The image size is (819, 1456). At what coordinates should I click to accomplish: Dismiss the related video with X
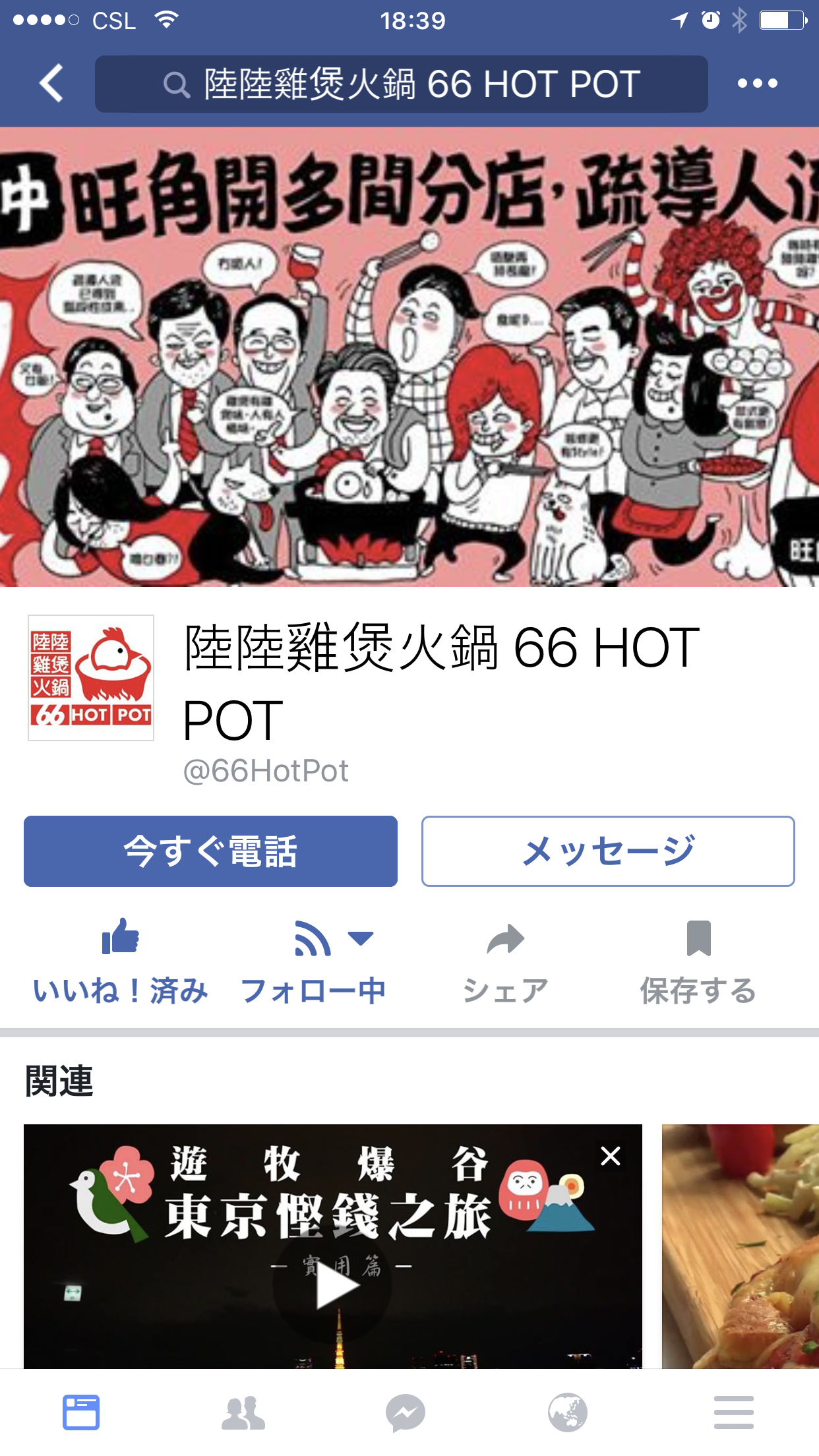(611, 1156)
